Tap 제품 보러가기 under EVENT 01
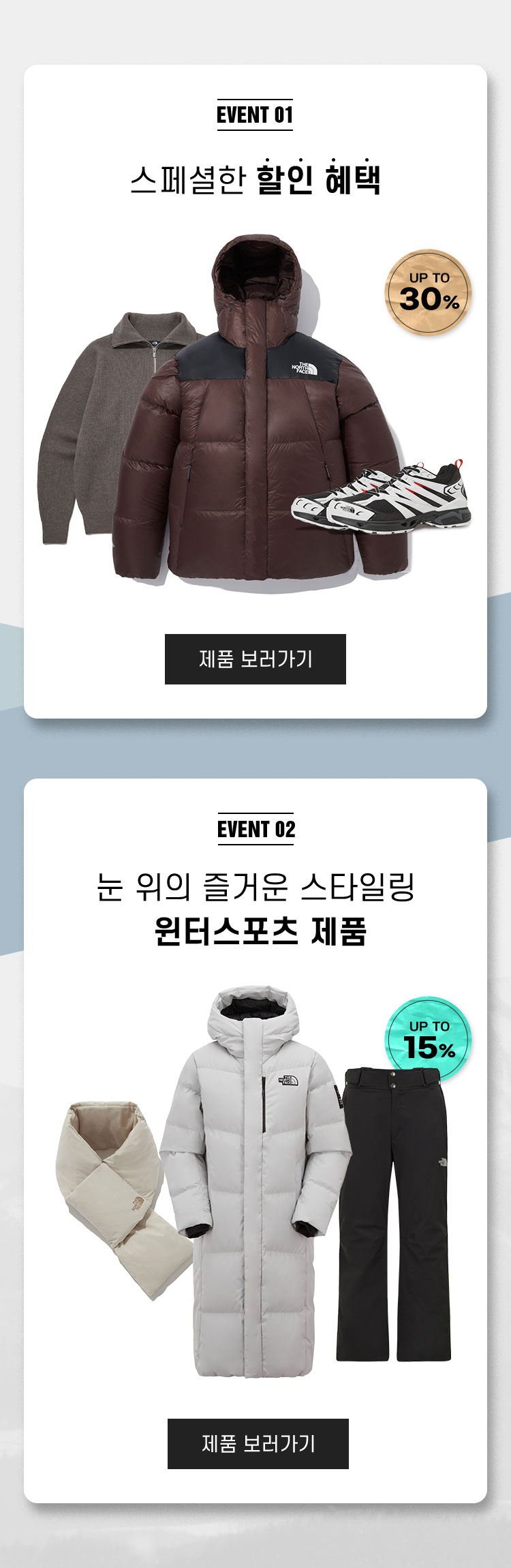 255,659
